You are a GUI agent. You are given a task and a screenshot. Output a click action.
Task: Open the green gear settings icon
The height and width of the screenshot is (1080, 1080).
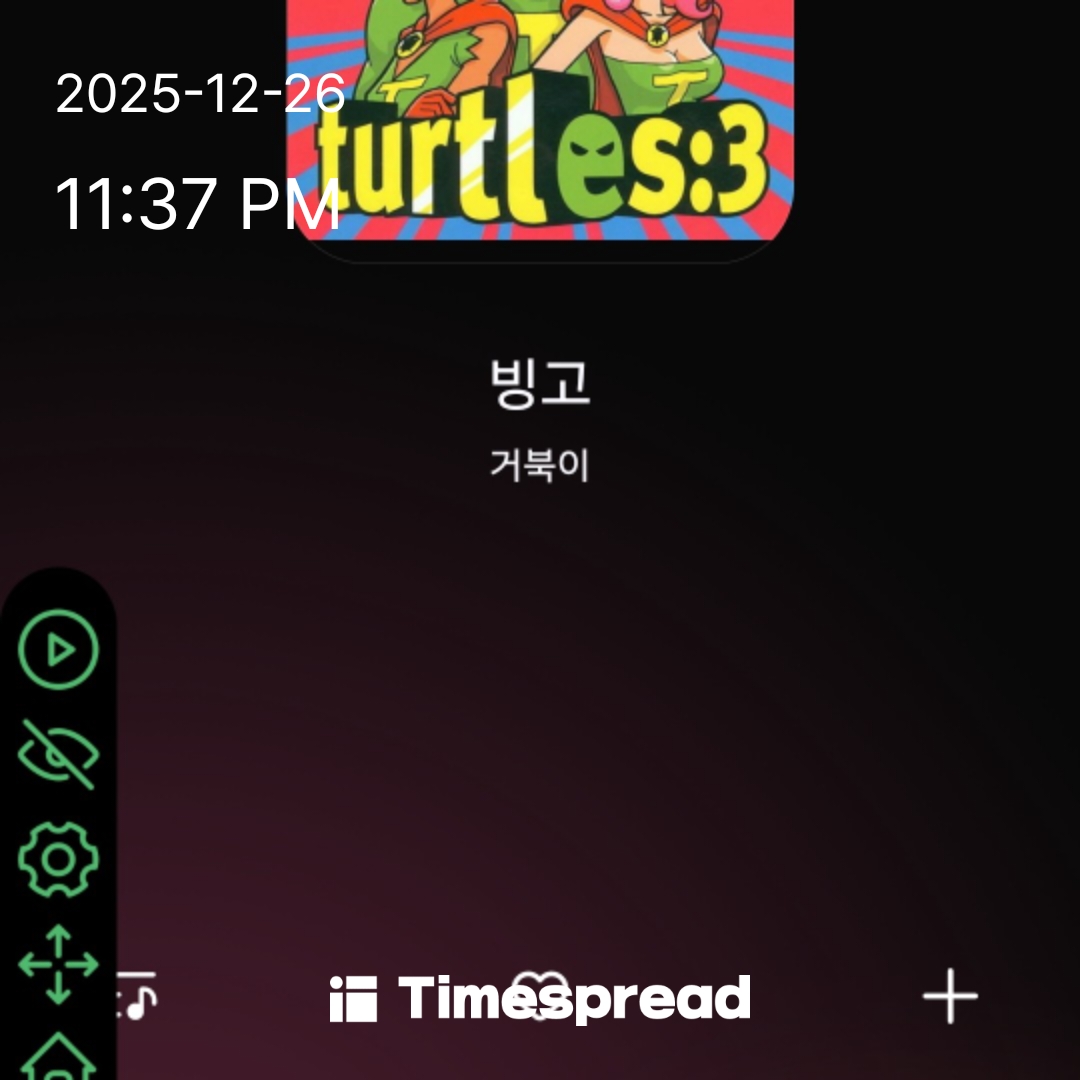tap(59, 859)
